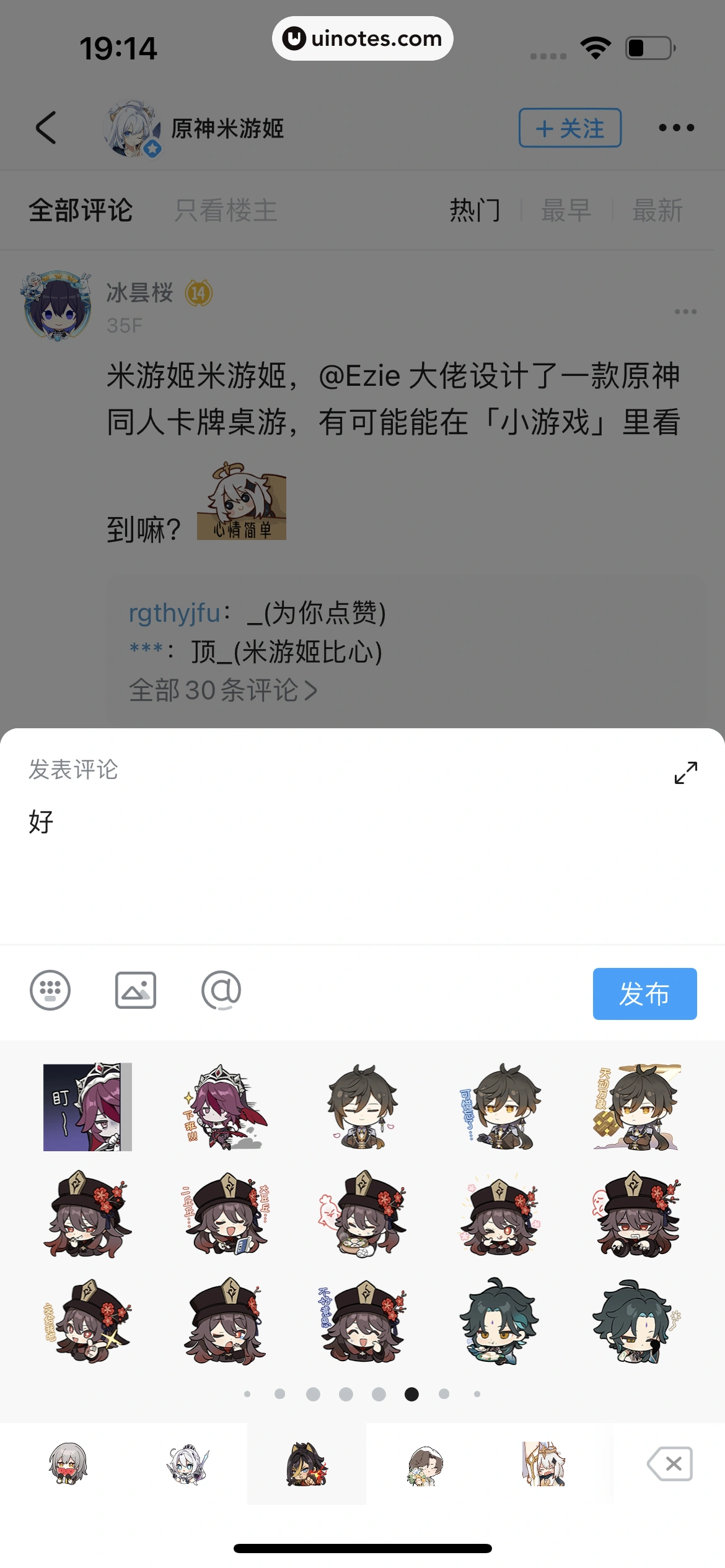The width and height of the screenshot is (725, 1568).
Task: Open the emoji keyboard toggle icon
Action: pyautogui.click(x=50, y=990)
